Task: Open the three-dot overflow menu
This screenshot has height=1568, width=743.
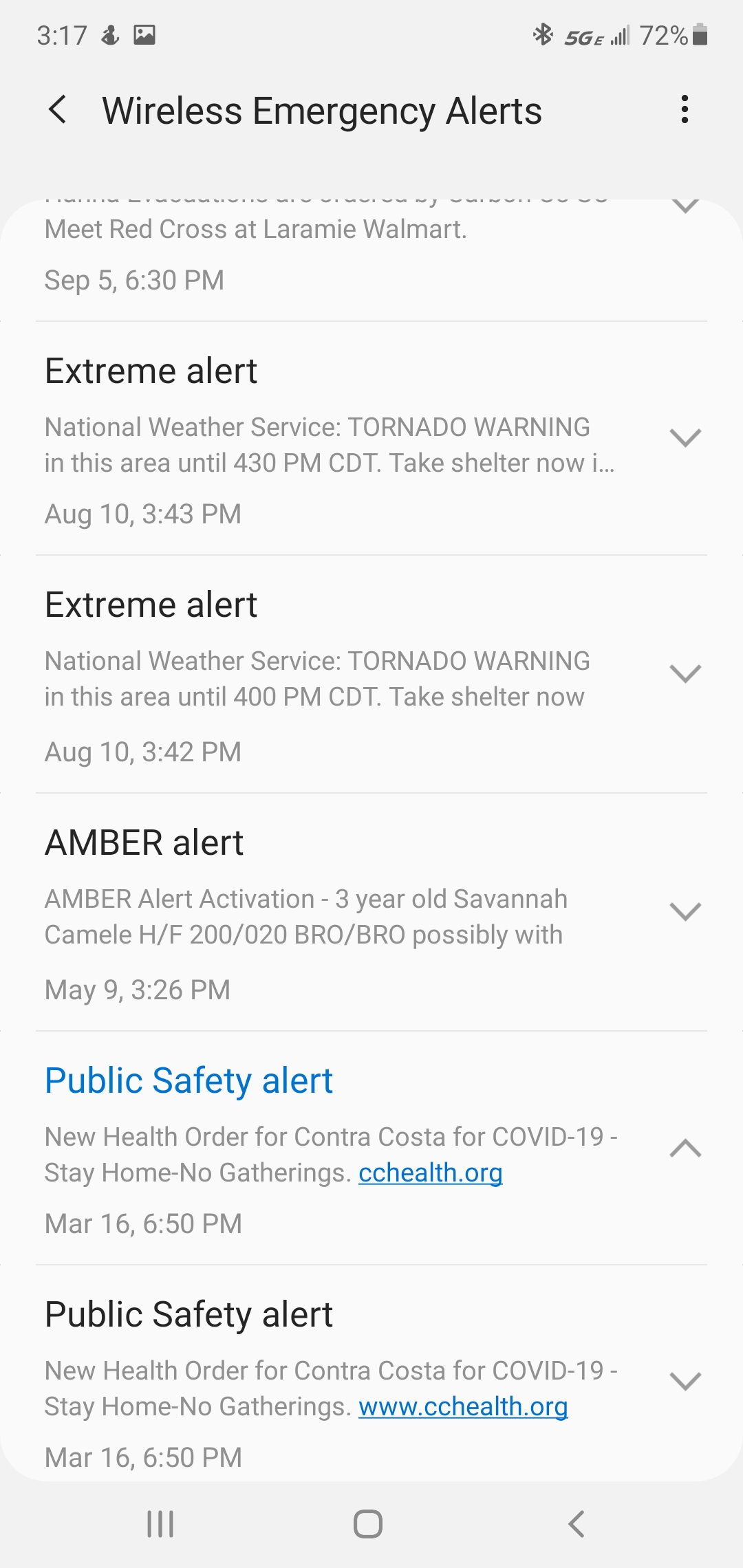Action: coord(685,110)
